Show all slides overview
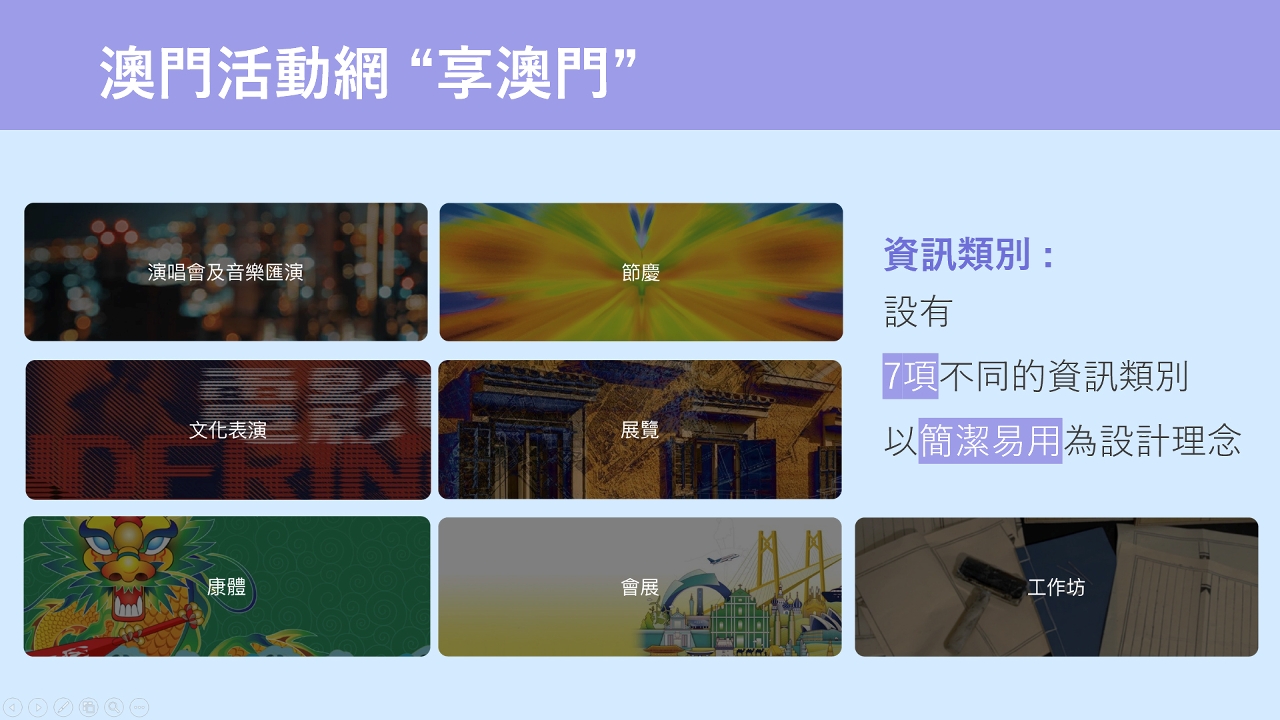1280x720 pixels. (89, 707)
